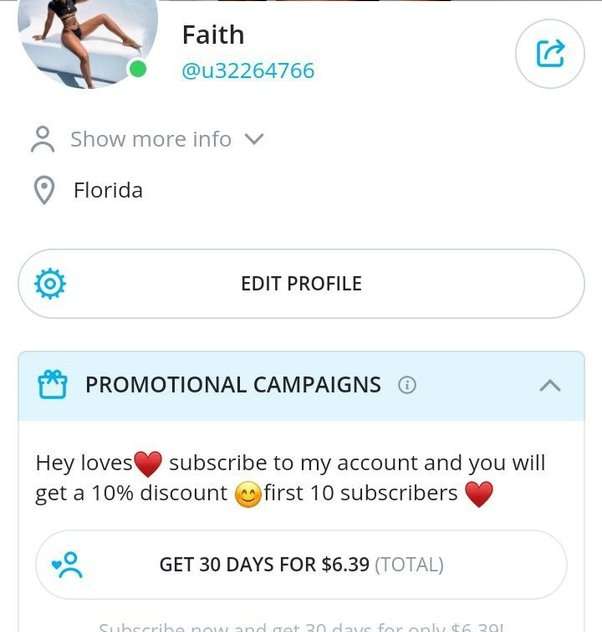Viewport: 602px width, 632px height.
Task: Open the Edit Profile button
Action: [x=301, y=284]
